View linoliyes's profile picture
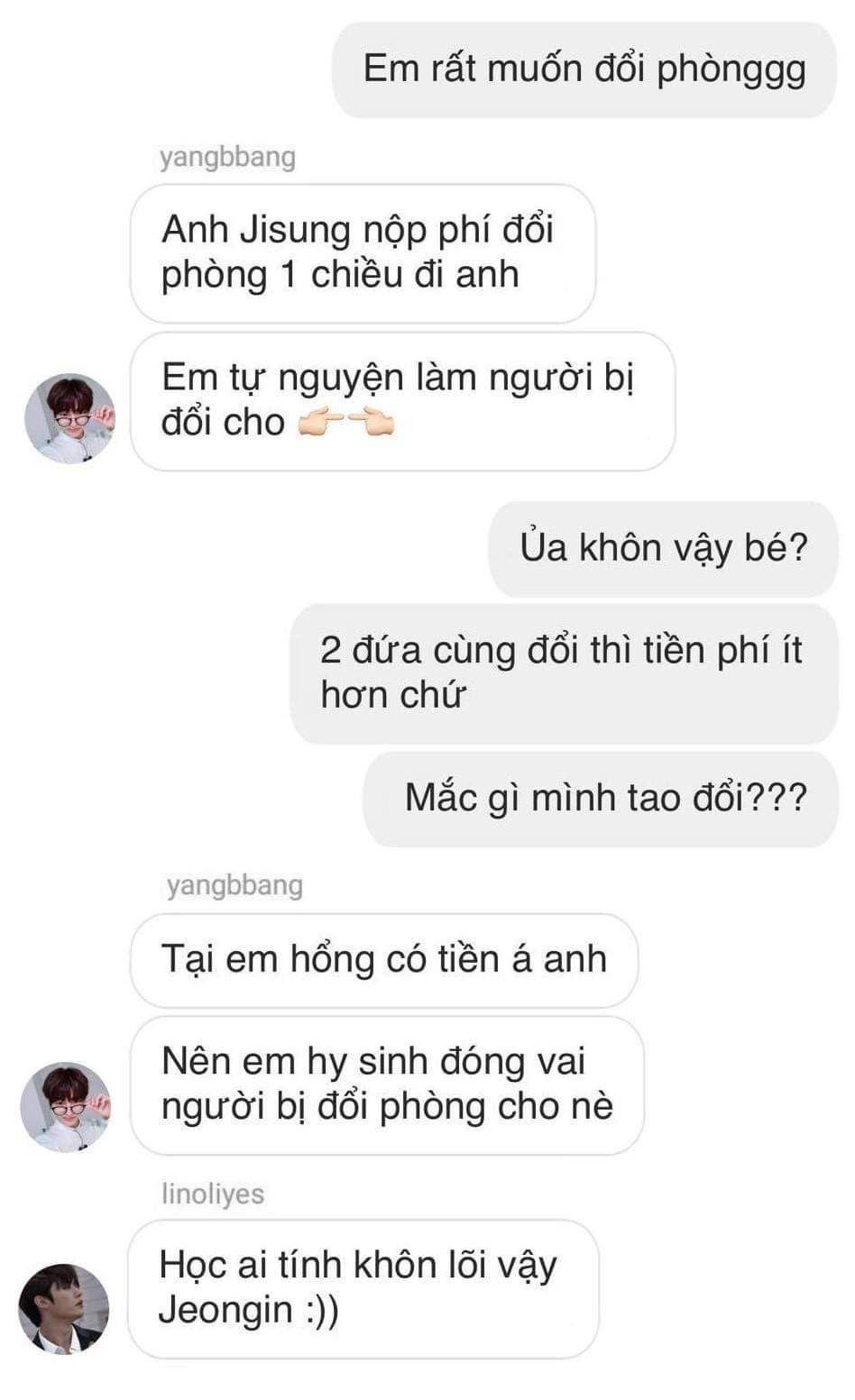The height and width of the screenshot is (1400, 855). click(63, 1307)
